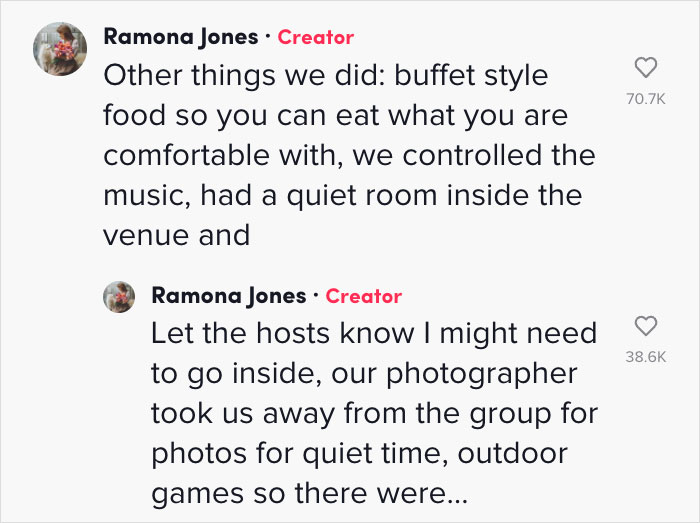Open Ramona Jones' avatar on the reply
The width and height of the screenshot is (700, 523).
coord(119,296)
